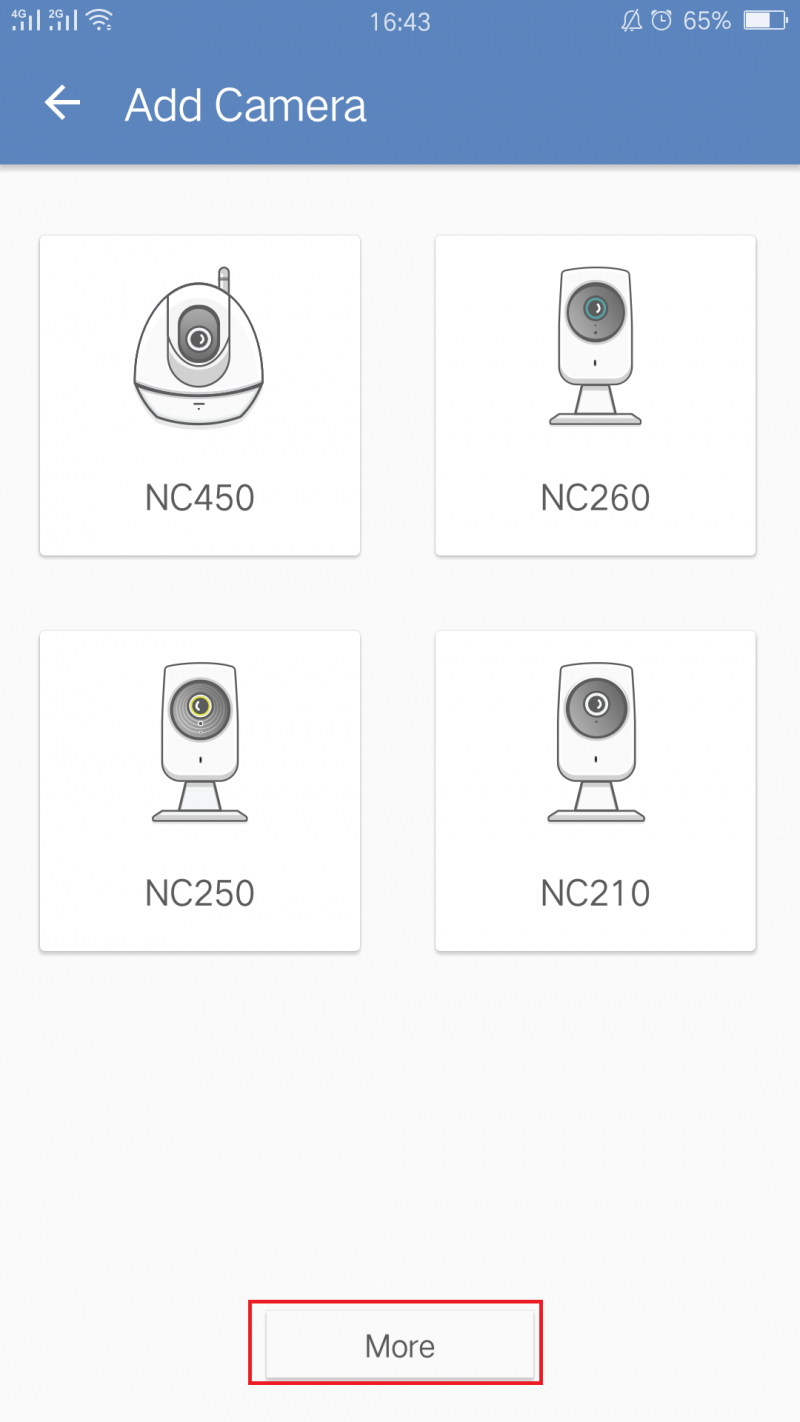Tap the NC450 model label
This screenshot has width=800, height=1422.
[199, 497]
